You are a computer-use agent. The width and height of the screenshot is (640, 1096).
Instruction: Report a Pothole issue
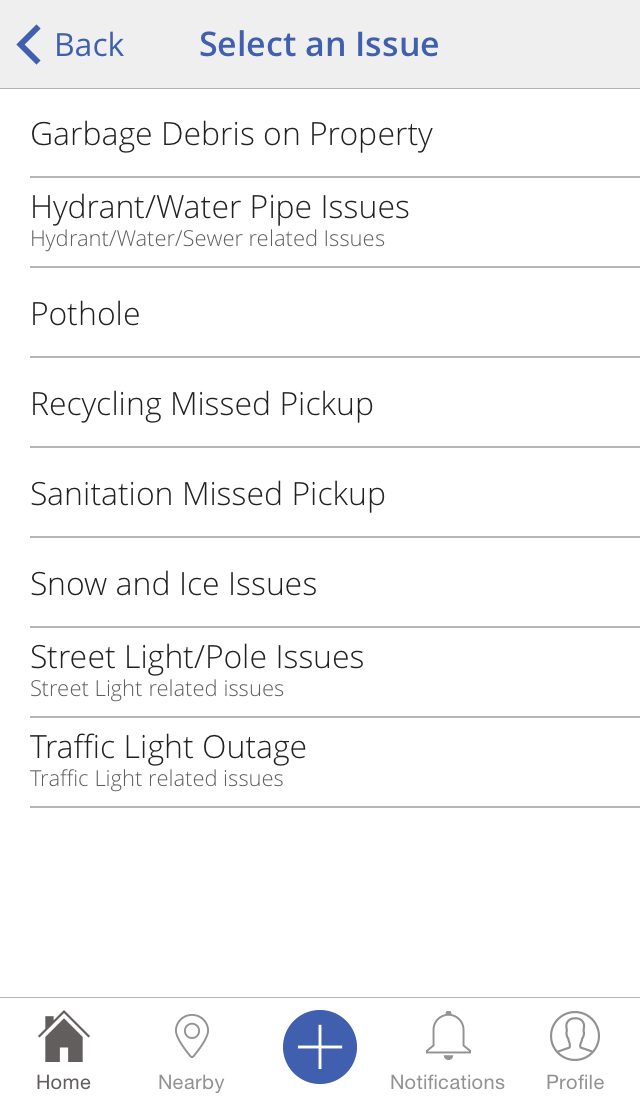[x=86, y=314]
